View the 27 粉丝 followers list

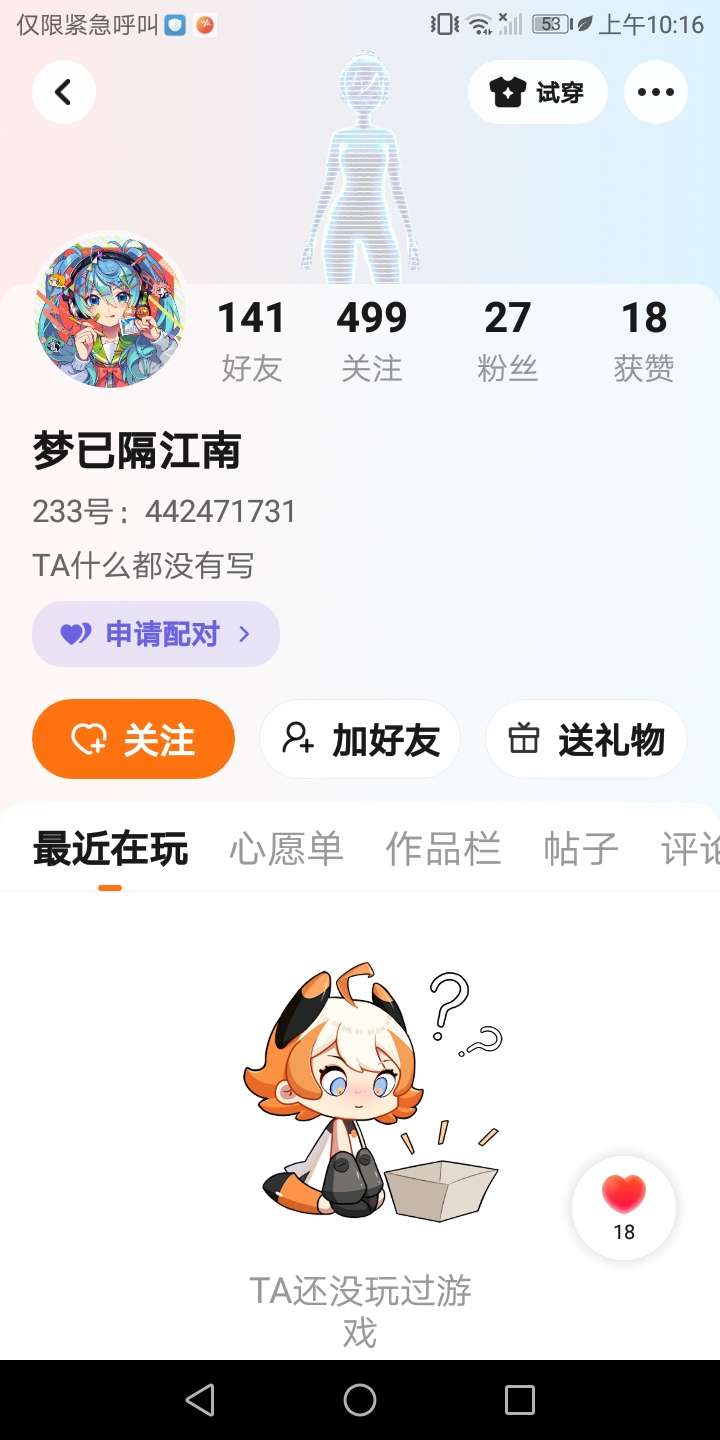(x=508, y=342)
